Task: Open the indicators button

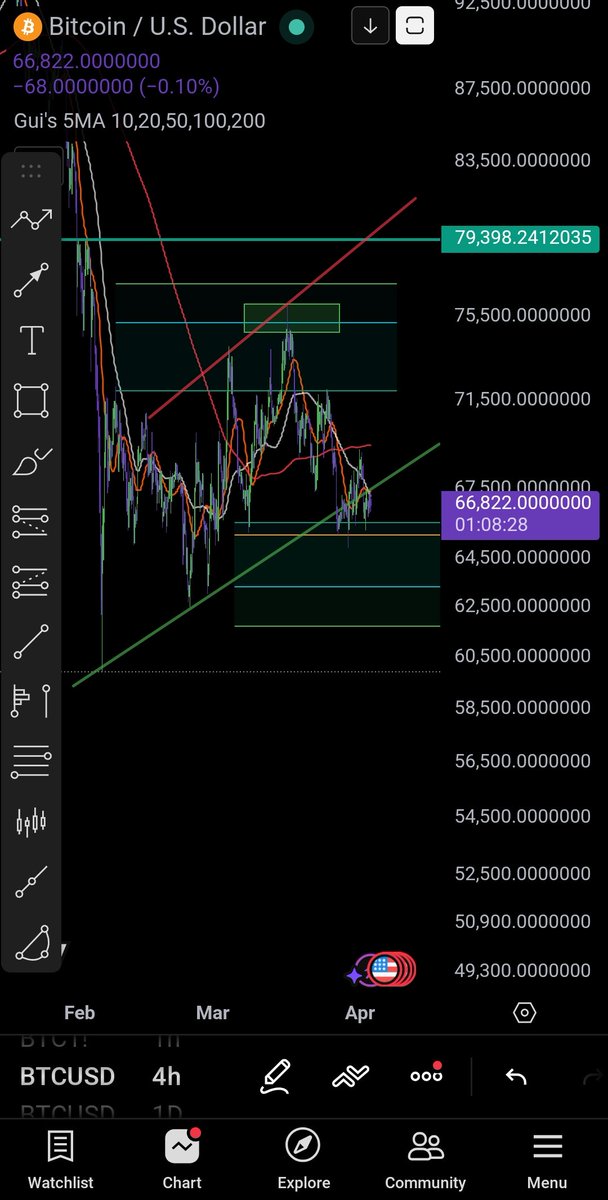Action: coord(350,1076)
